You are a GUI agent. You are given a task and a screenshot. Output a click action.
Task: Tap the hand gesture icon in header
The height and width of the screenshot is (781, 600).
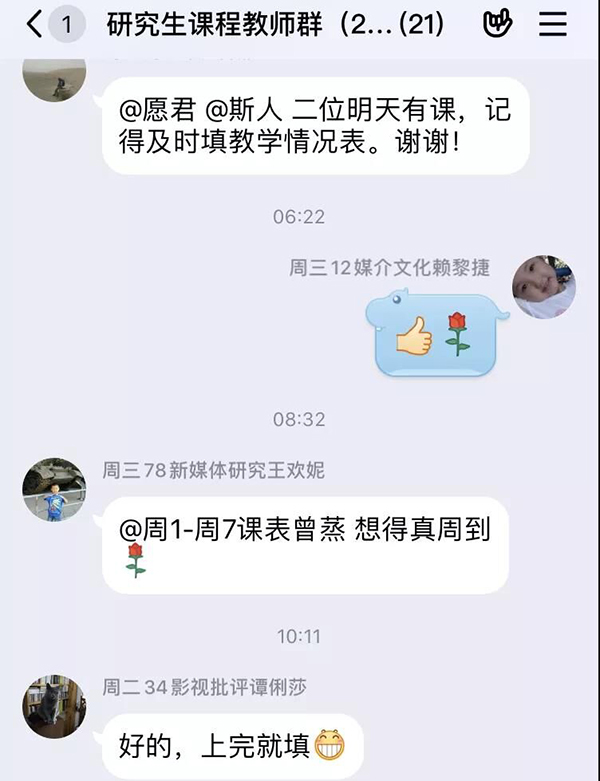coord(497,25)
